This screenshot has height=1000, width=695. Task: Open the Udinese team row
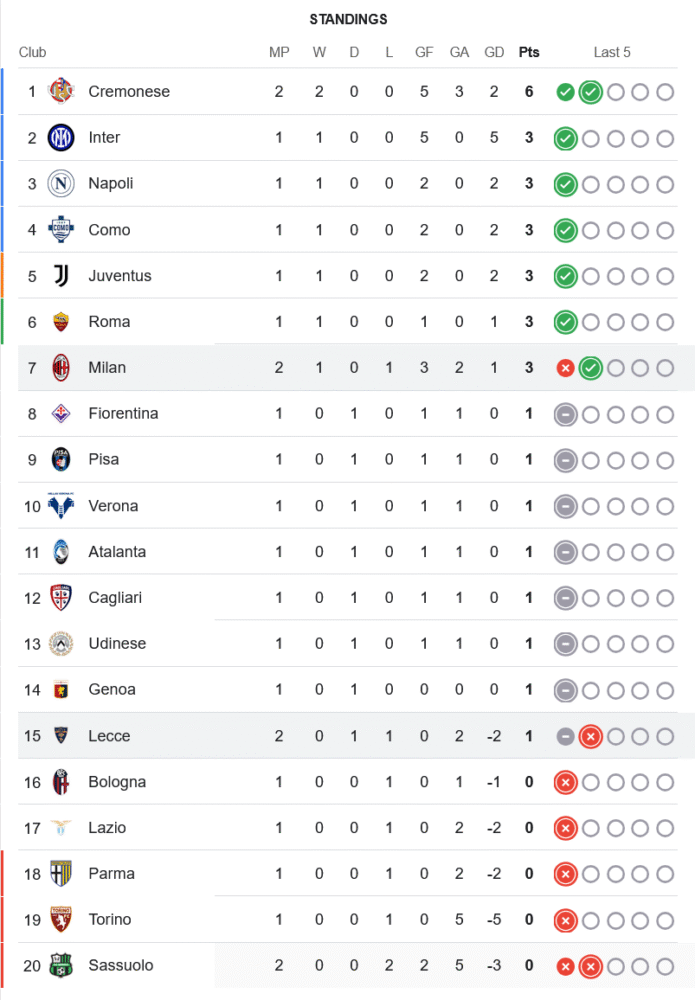117,644
